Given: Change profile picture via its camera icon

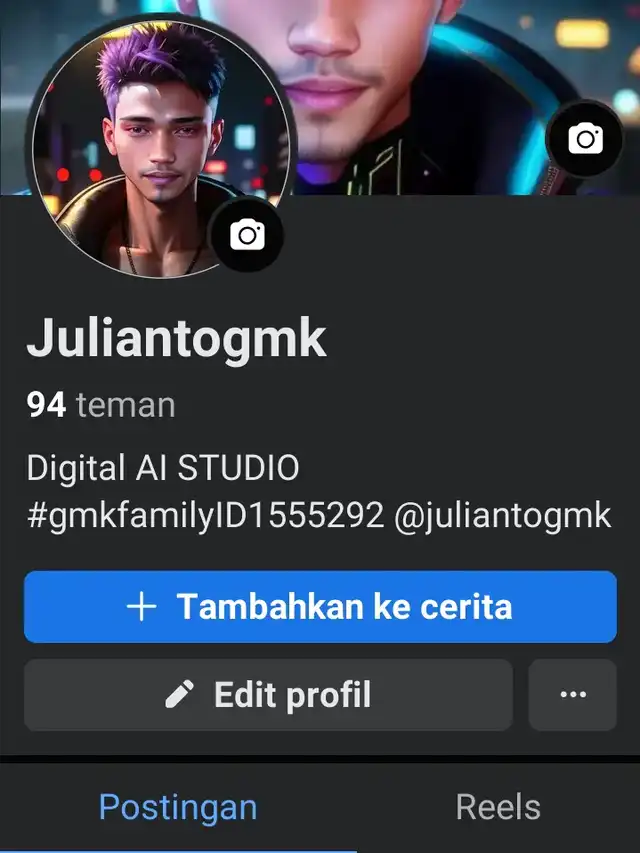Looking at the screenshot, I should point(246,235).
